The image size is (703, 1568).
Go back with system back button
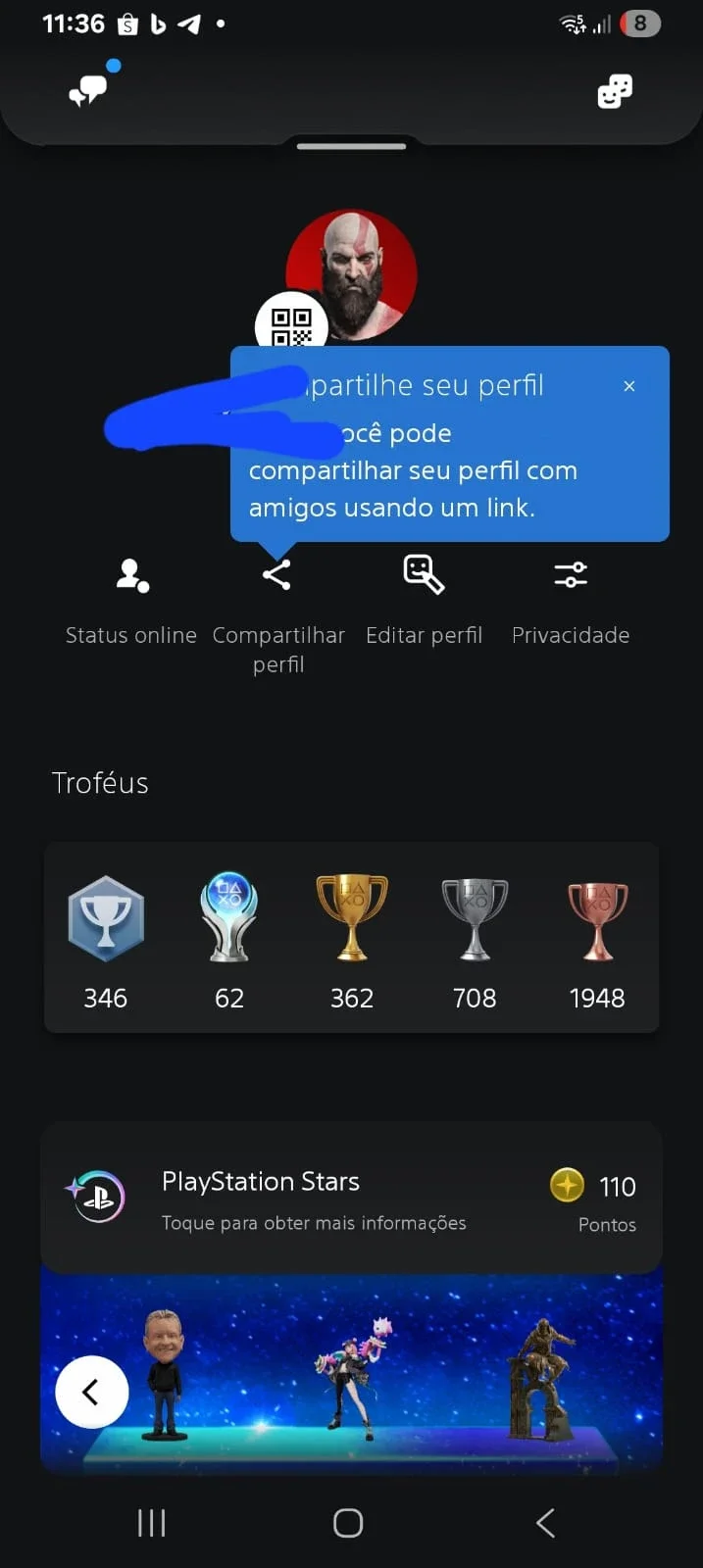546,1523
